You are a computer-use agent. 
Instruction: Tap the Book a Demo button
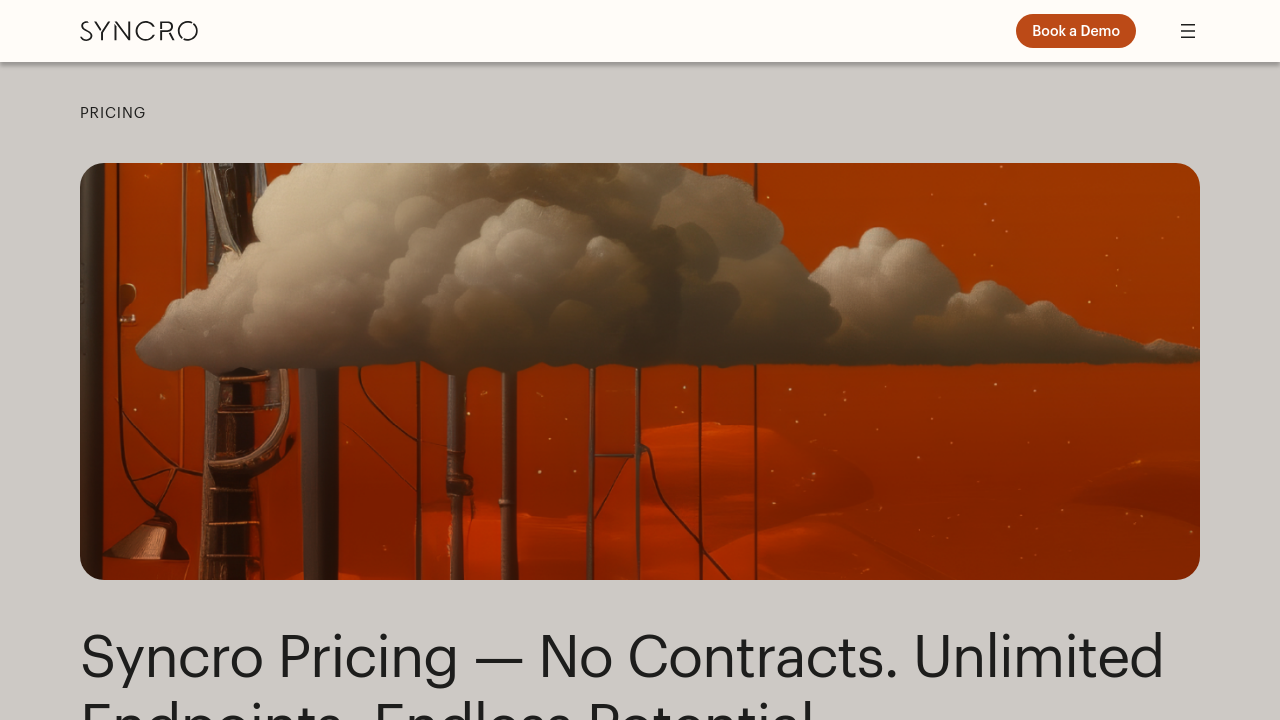1075,31
